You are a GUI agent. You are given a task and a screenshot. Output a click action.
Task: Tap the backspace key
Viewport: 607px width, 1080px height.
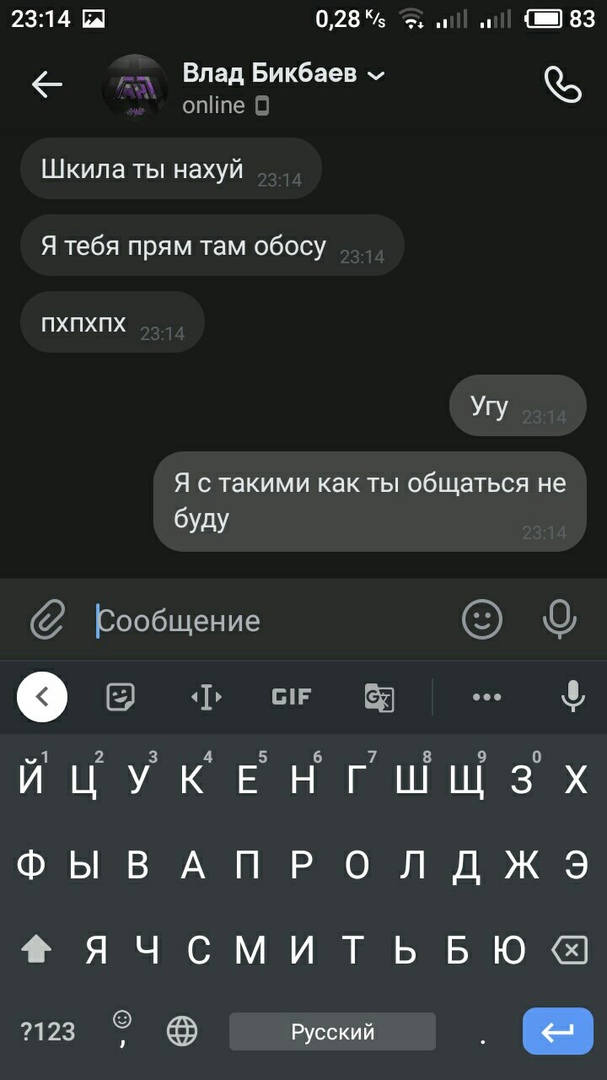point(570,950)
